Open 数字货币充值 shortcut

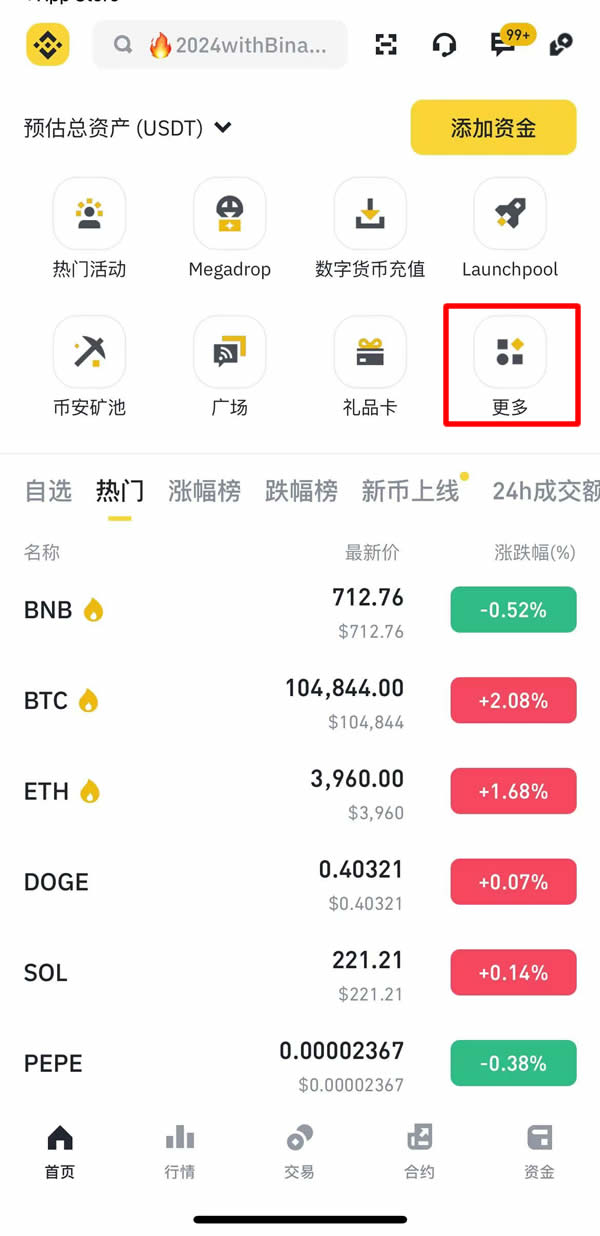click(369, 229)
